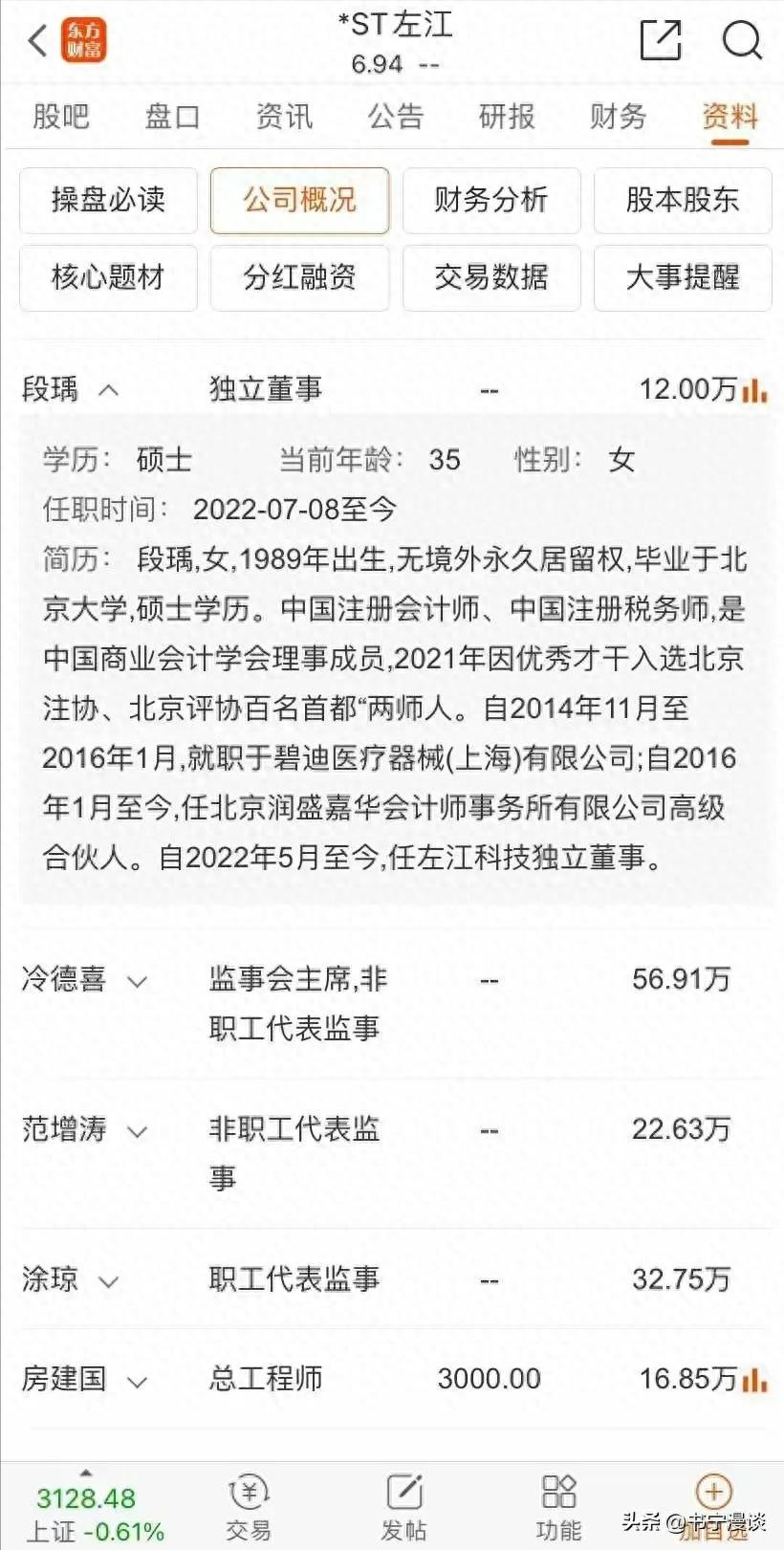Tap the 分红融资 button

coord(299,277)
